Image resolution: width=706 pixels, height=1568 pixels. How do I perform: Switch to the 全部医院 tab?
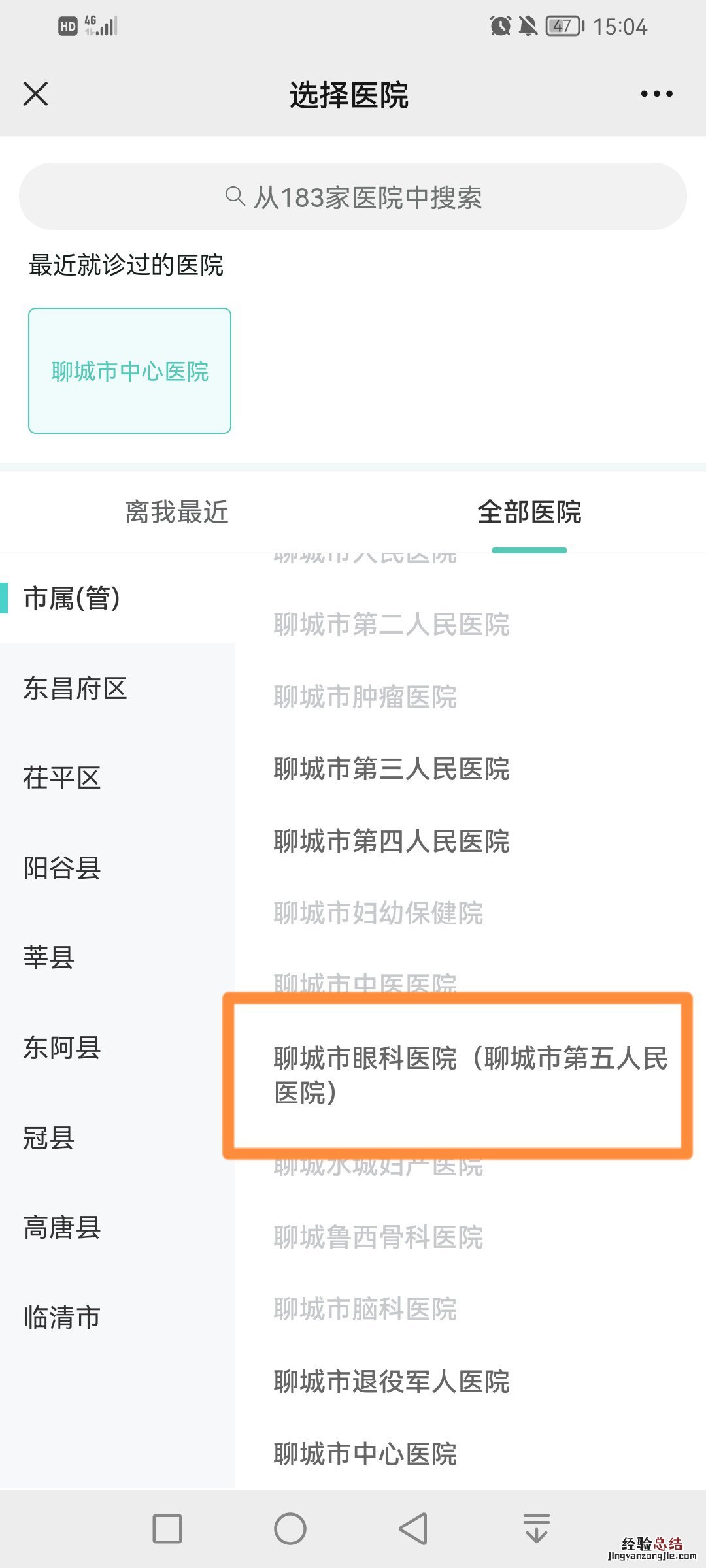(529, 512)
